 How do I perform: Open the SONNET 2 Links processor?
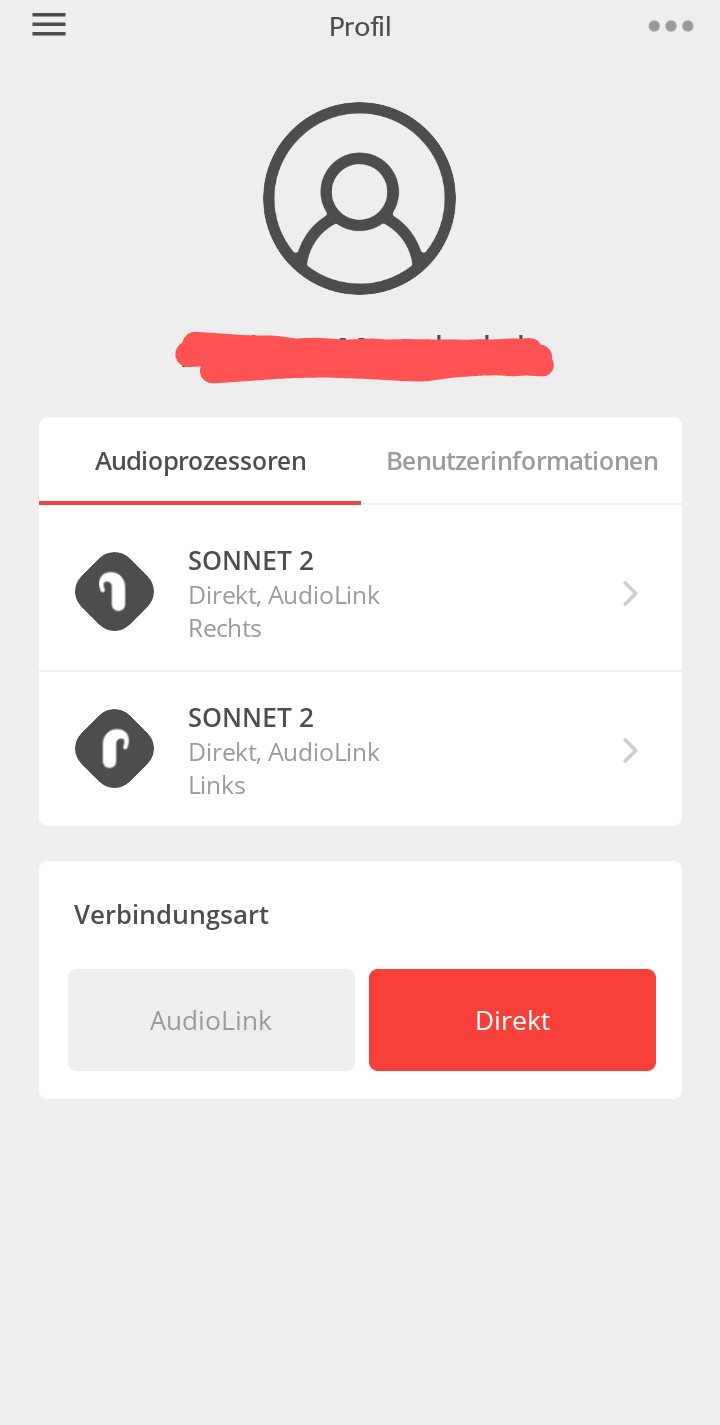click(x=360, y=750)
